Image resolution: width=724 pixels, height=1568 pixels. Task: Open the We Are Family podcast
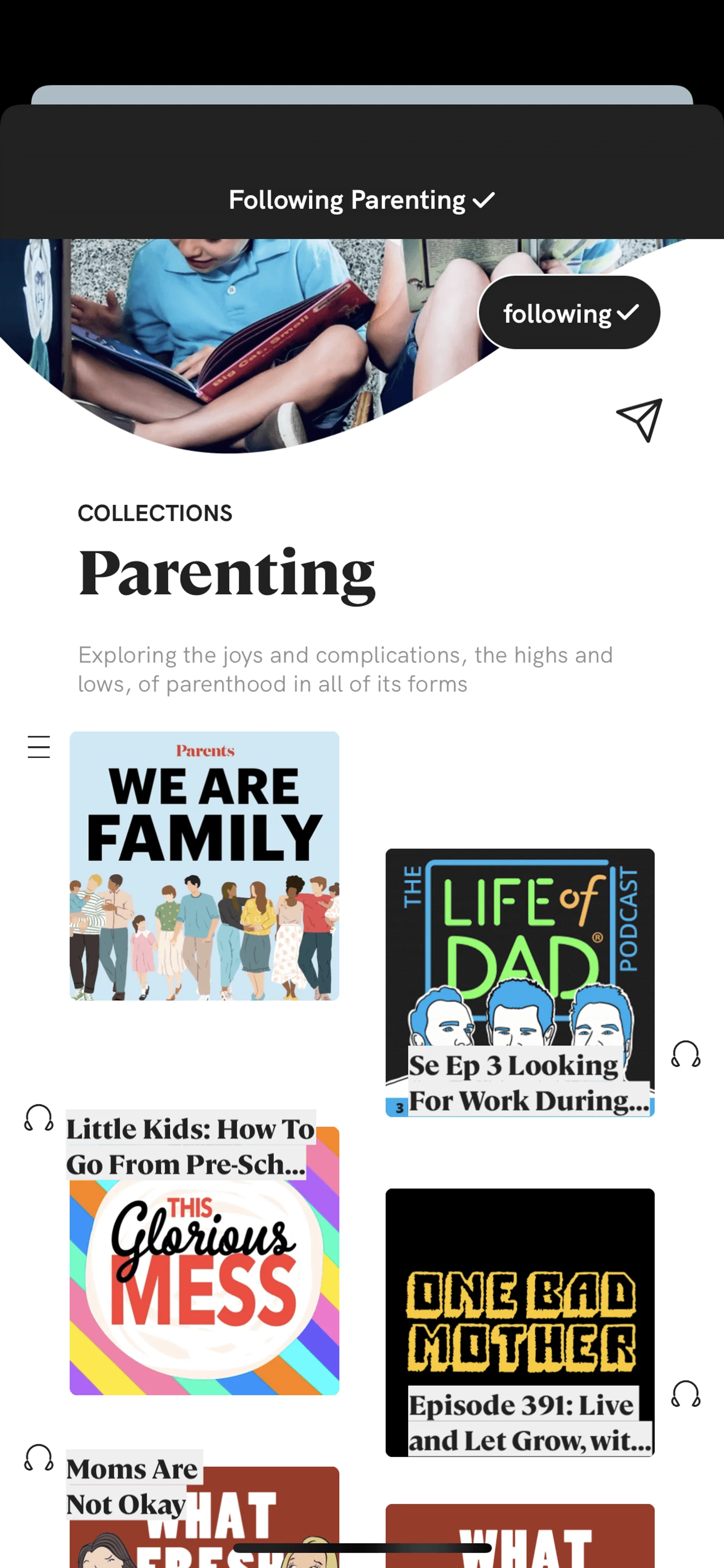point(204,866)
